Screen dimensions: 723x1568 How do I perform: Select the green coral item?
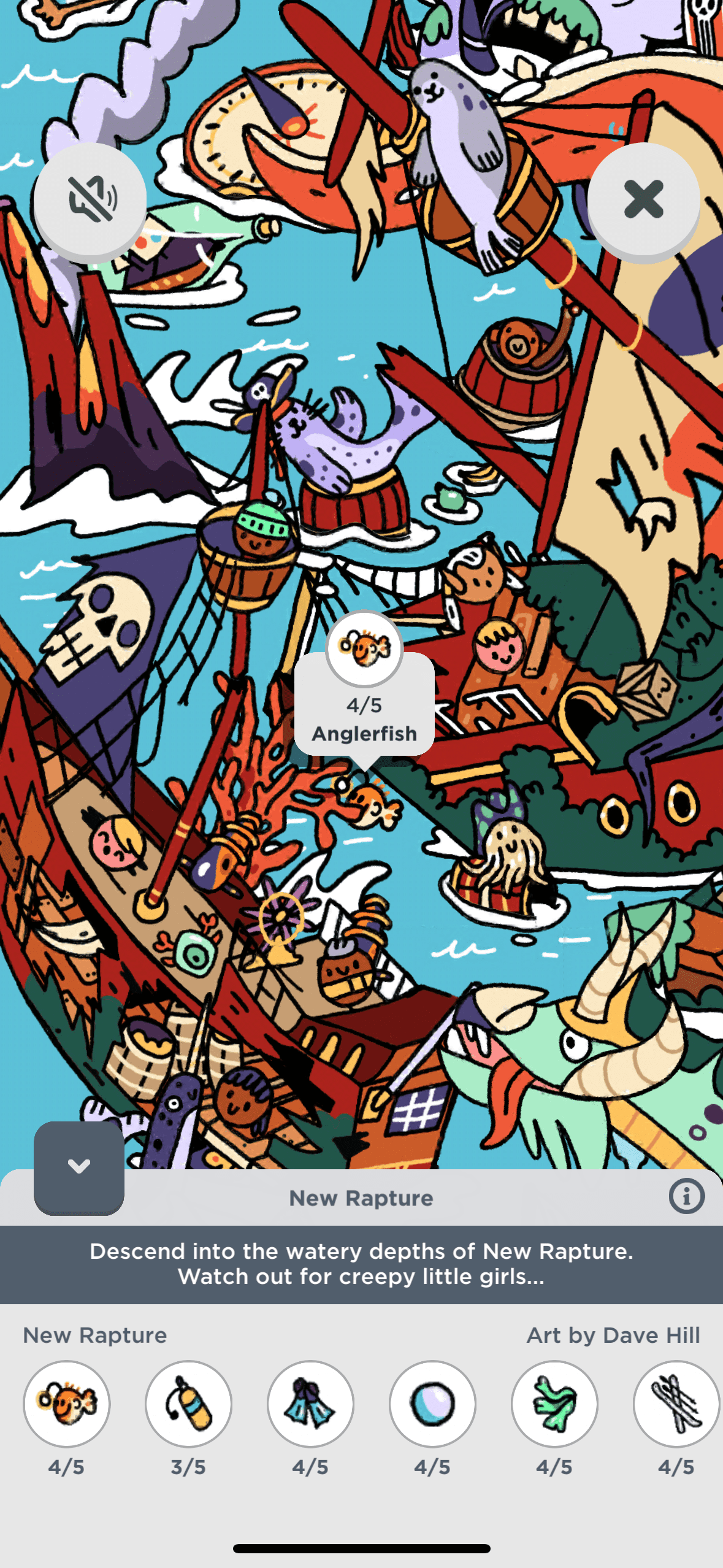click(554, 1404)
